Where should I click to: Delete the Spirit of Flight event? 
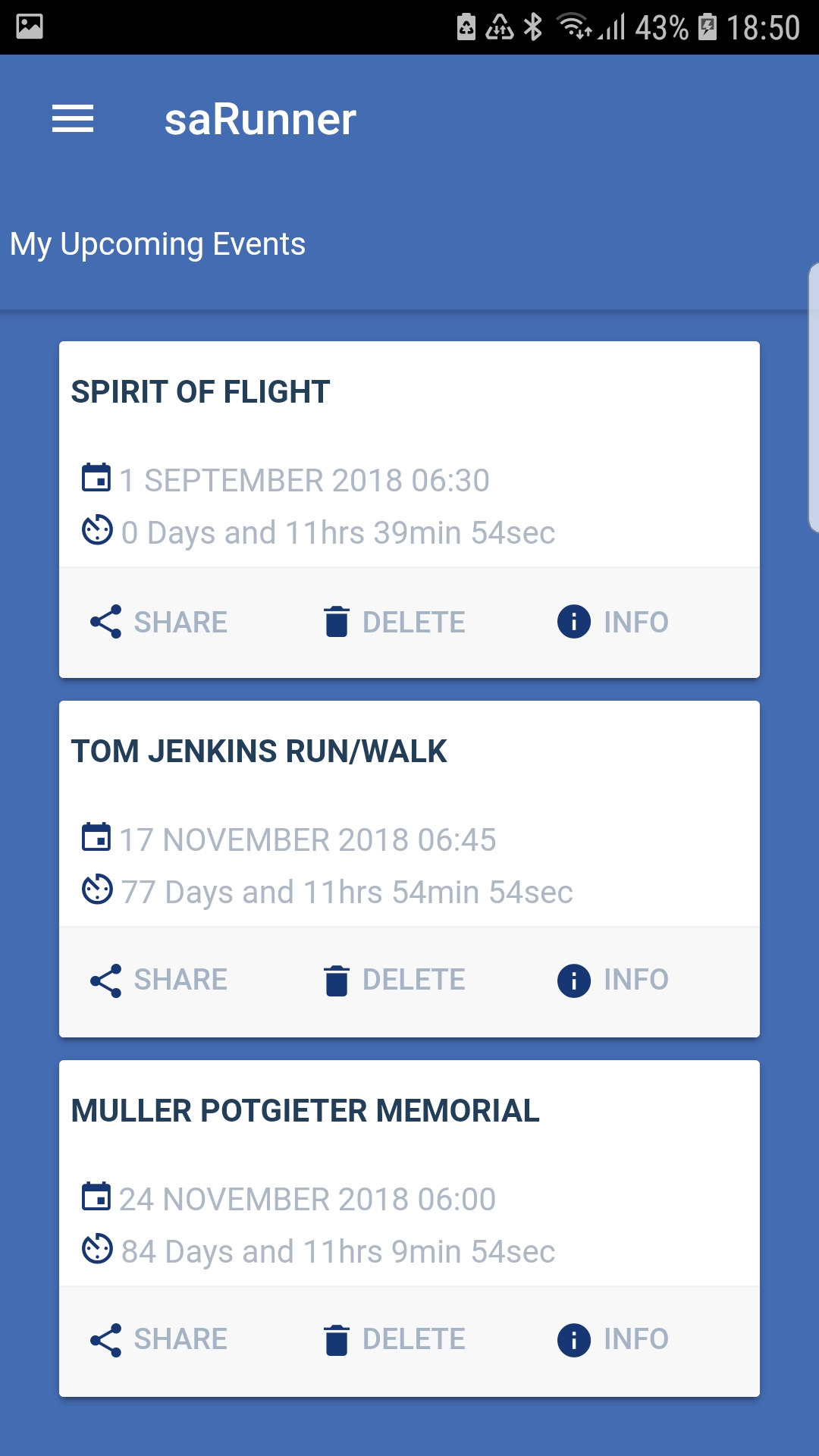[394, 622]
